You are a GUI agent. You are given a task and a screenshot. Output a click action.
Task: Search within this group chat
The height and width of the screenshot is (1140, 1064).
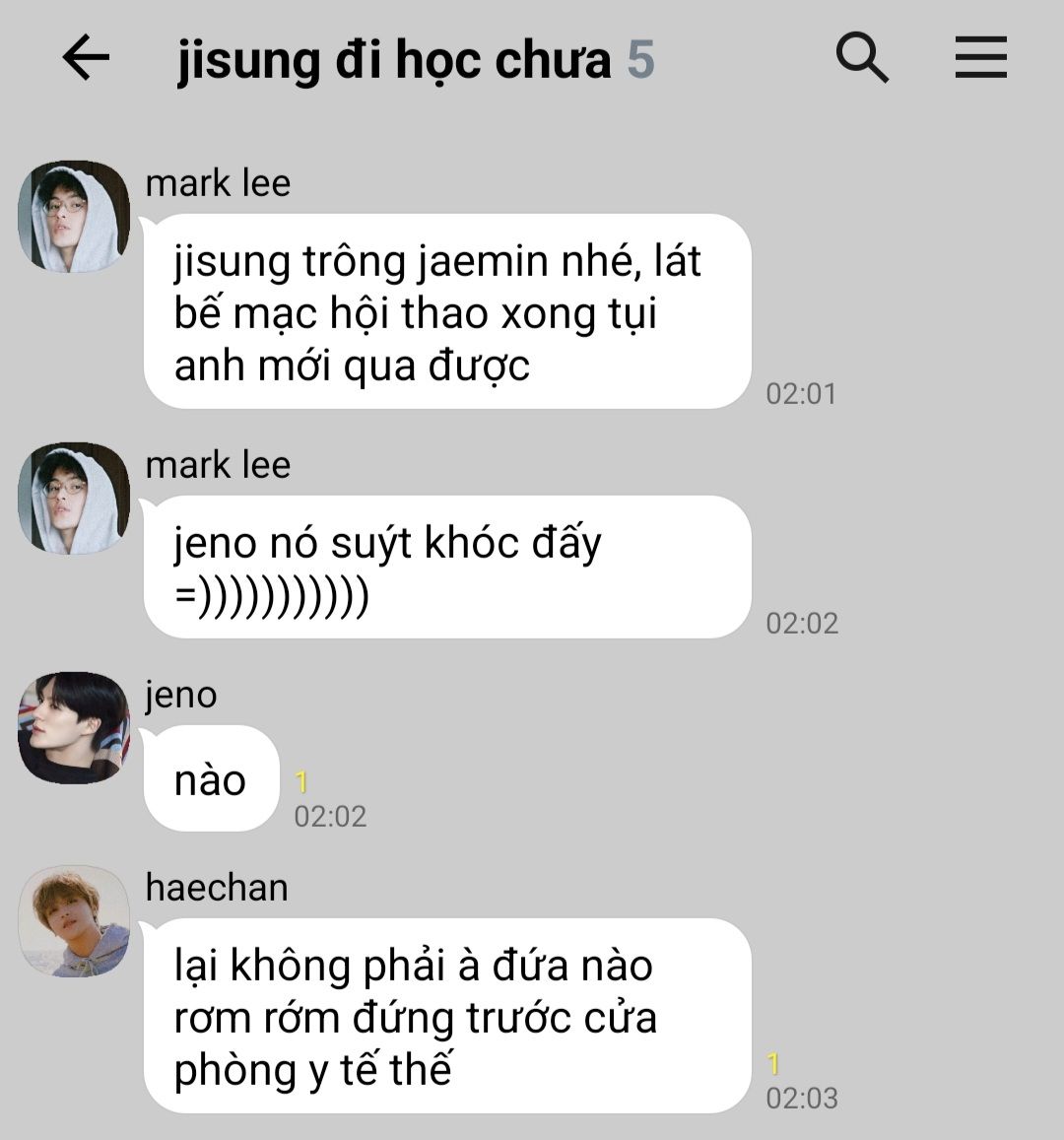(x=862, y=58)
